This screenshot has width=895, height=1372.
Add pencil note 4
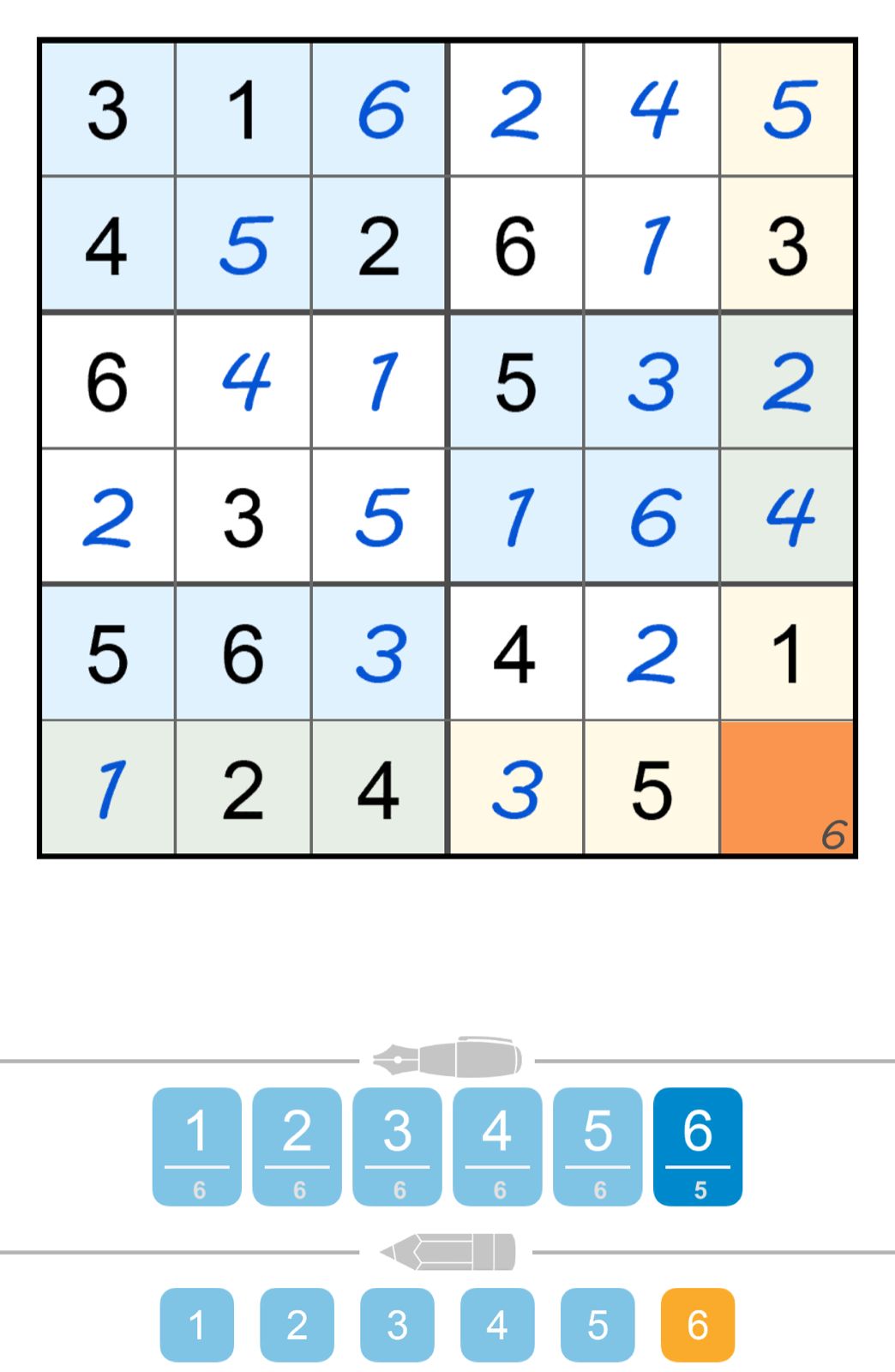click(x=497, y=1325)
